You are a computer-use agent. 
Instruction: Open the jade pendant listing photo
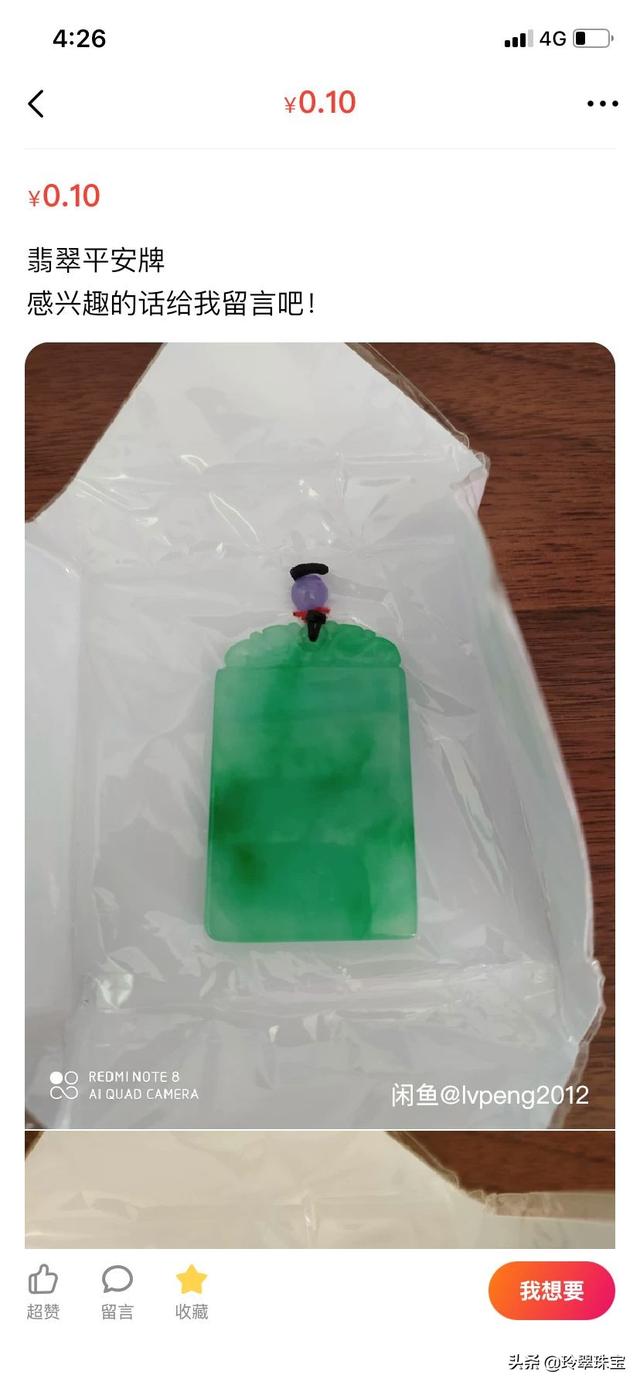point(320,735)
